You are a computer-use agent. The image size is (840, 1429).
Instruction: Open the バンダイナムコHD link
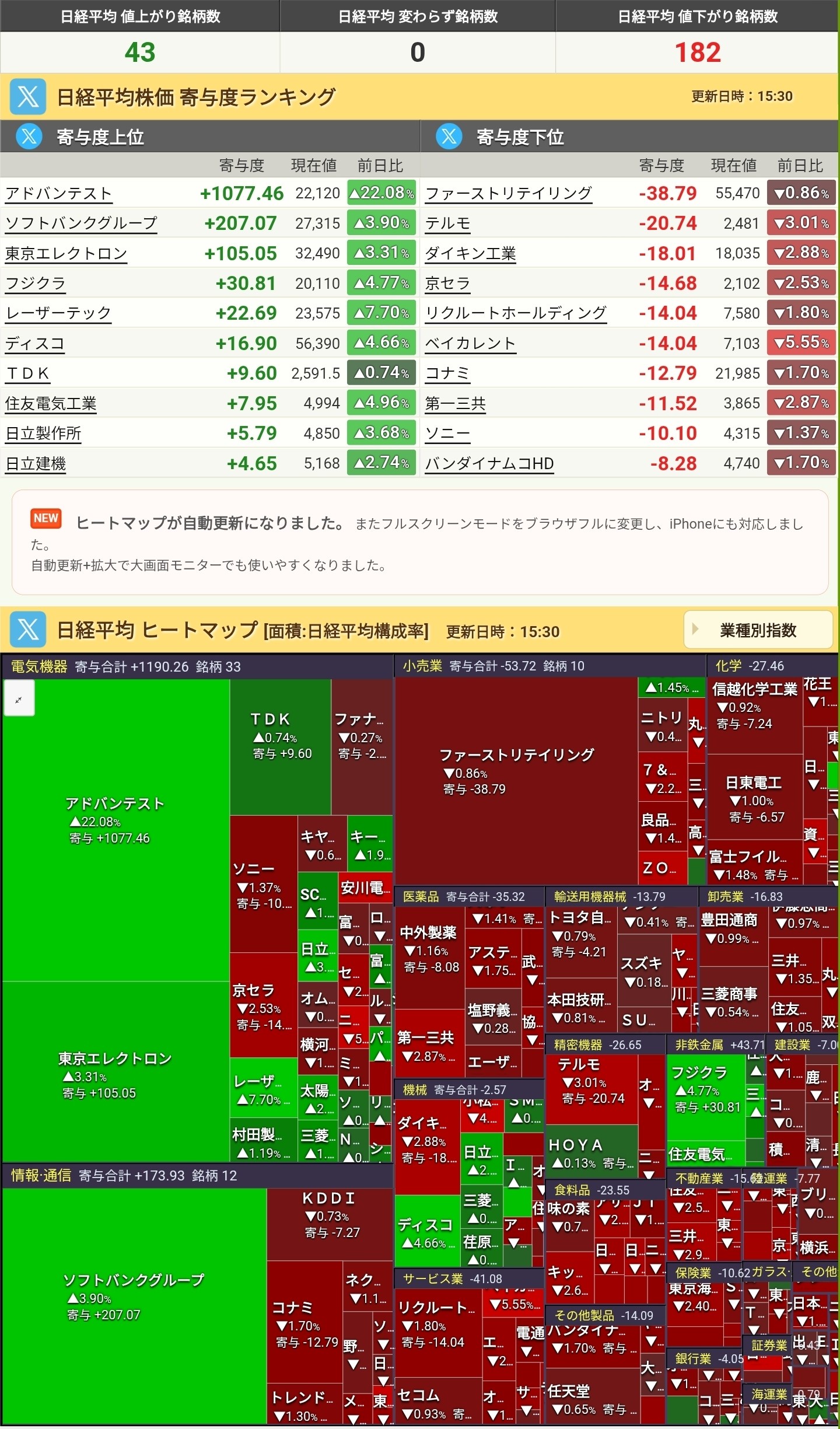pos(489,464)
